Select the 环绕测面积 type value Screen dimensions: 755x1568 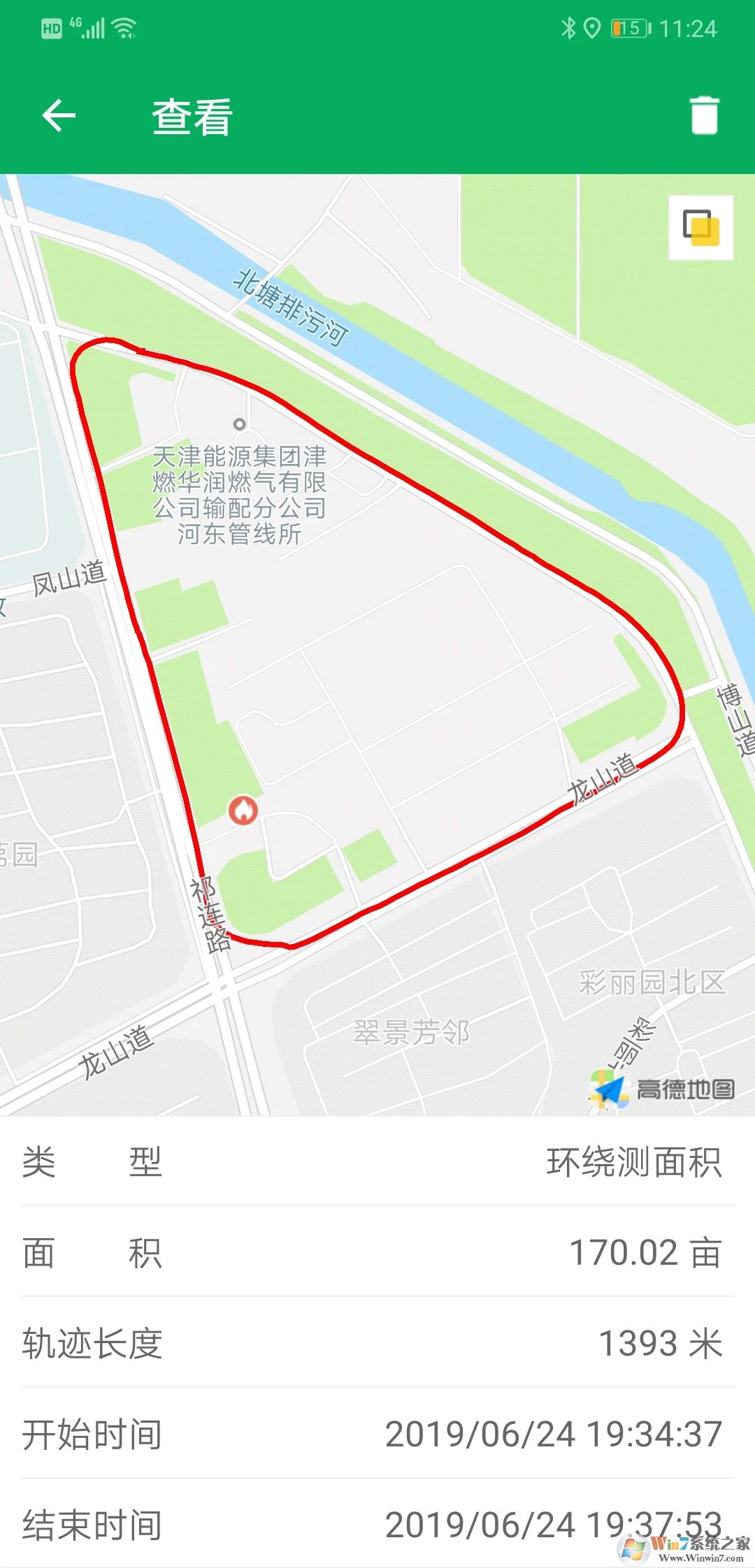pyautogui.click(x=634, y=1159)
